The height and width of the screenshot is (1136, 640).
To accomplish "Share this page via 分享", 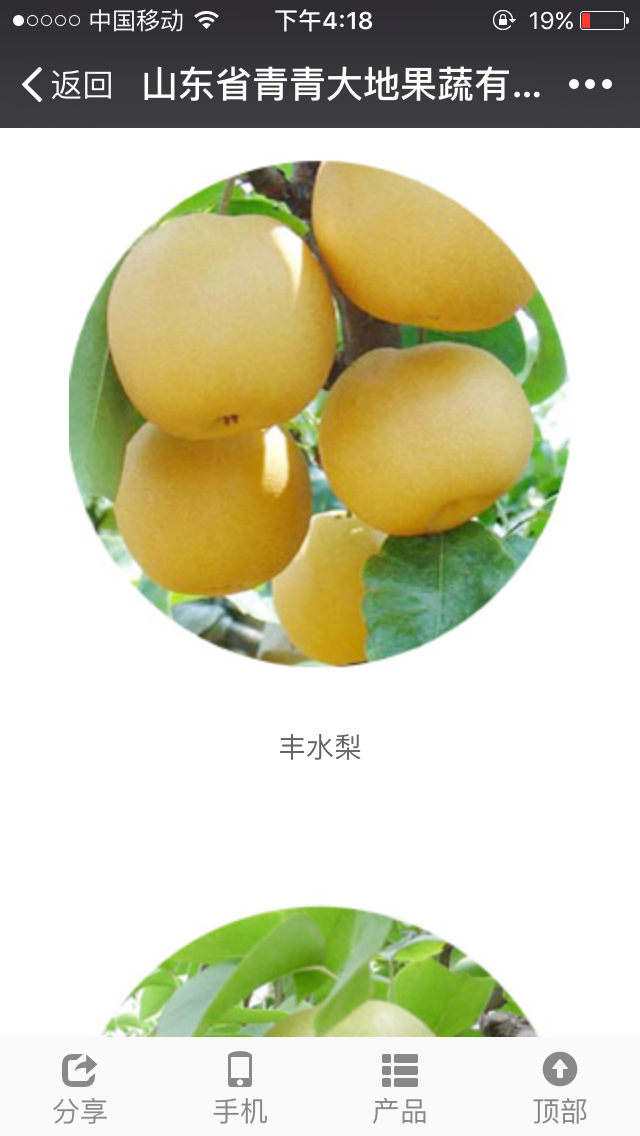I will 80,1088.
